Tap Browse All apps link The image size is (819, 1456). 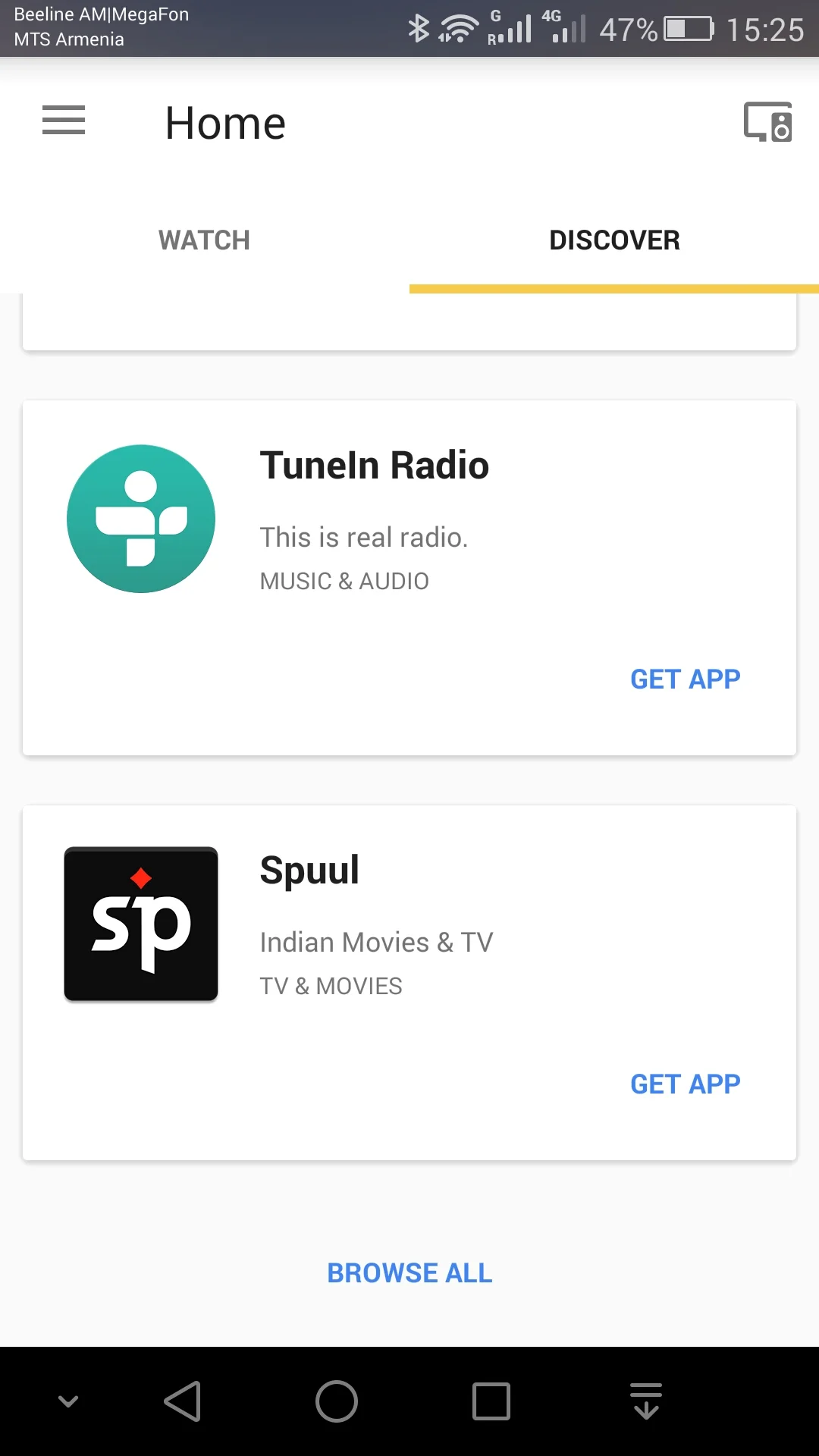(x=409, y=1273)
